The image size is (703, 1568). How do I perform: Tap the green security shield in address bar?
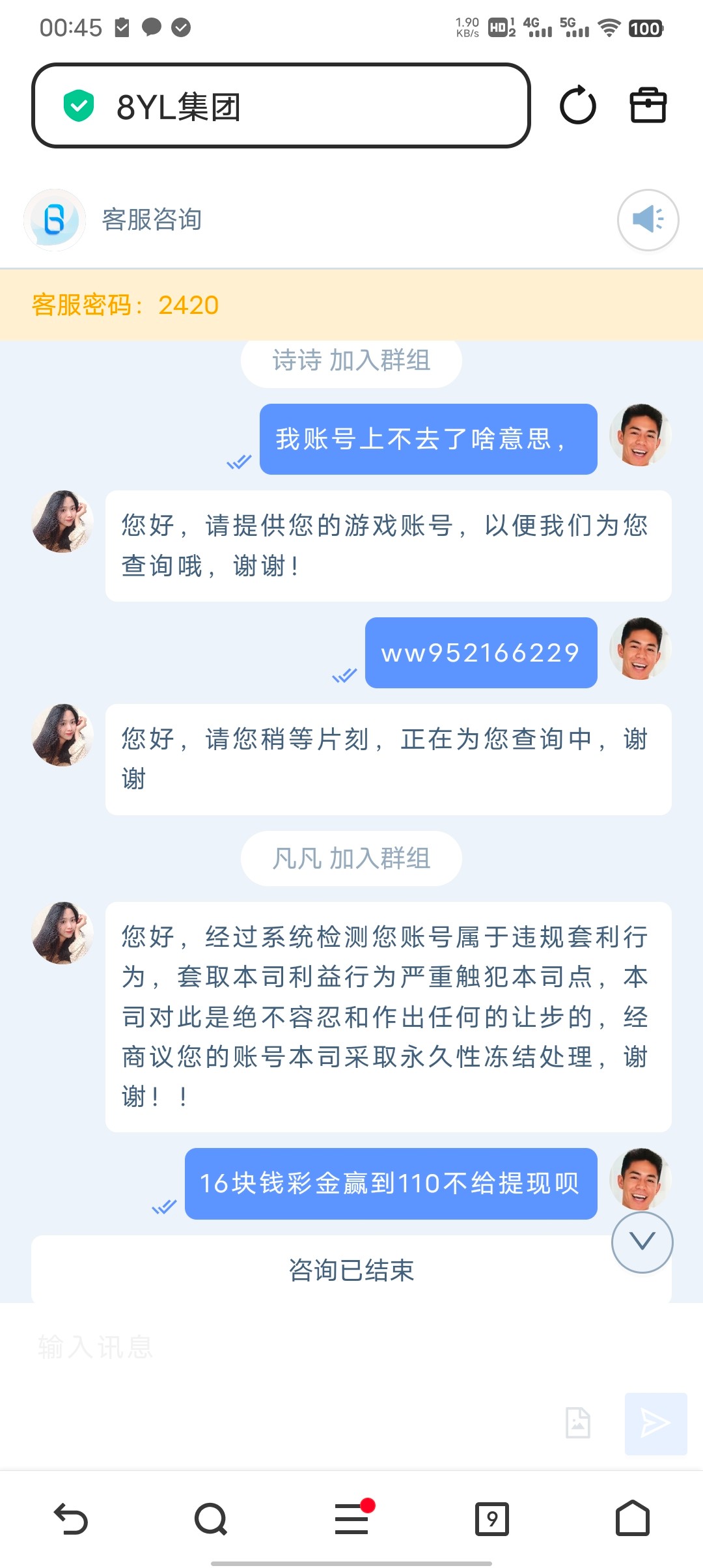(78, 105)
